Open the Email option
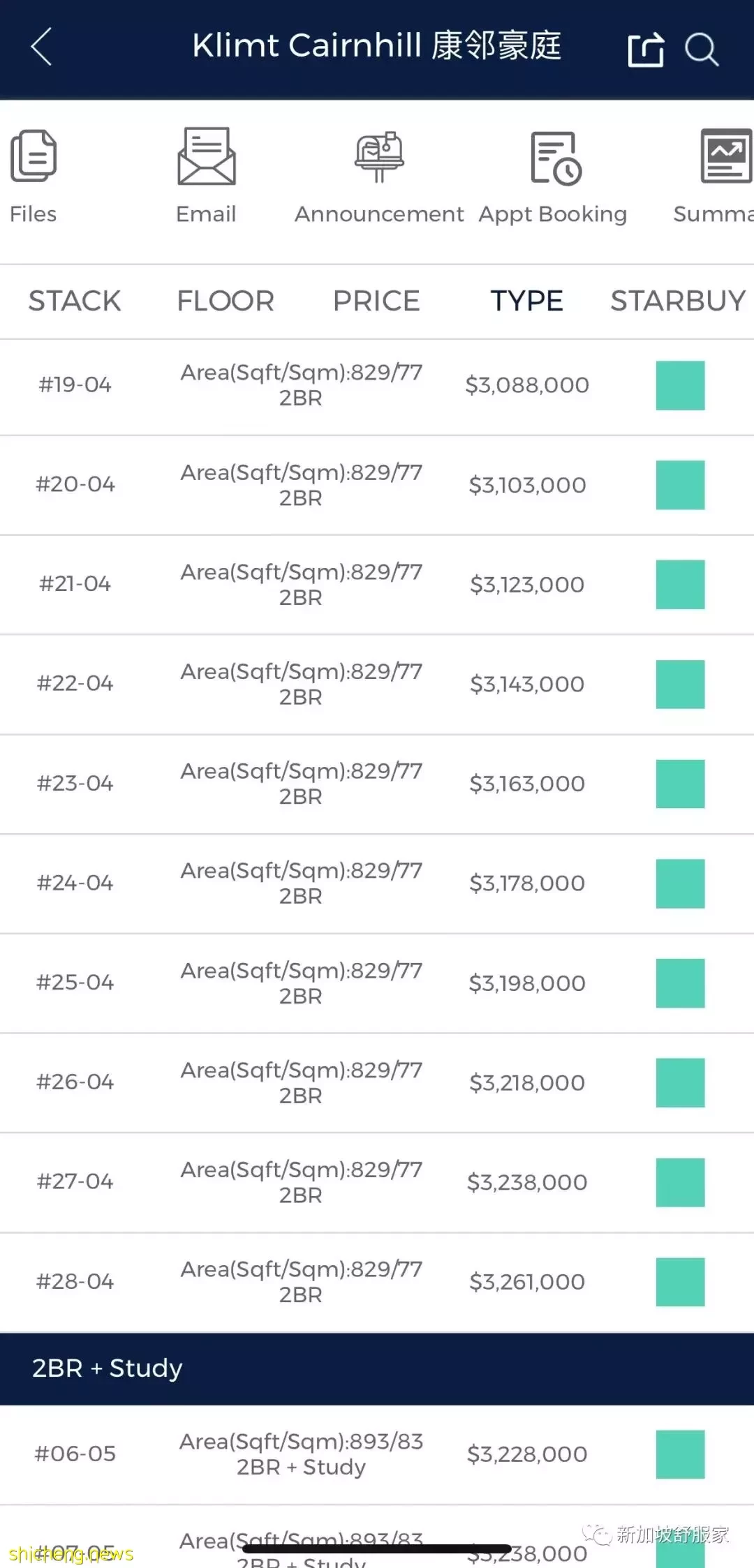 click(x=206, y=176)
